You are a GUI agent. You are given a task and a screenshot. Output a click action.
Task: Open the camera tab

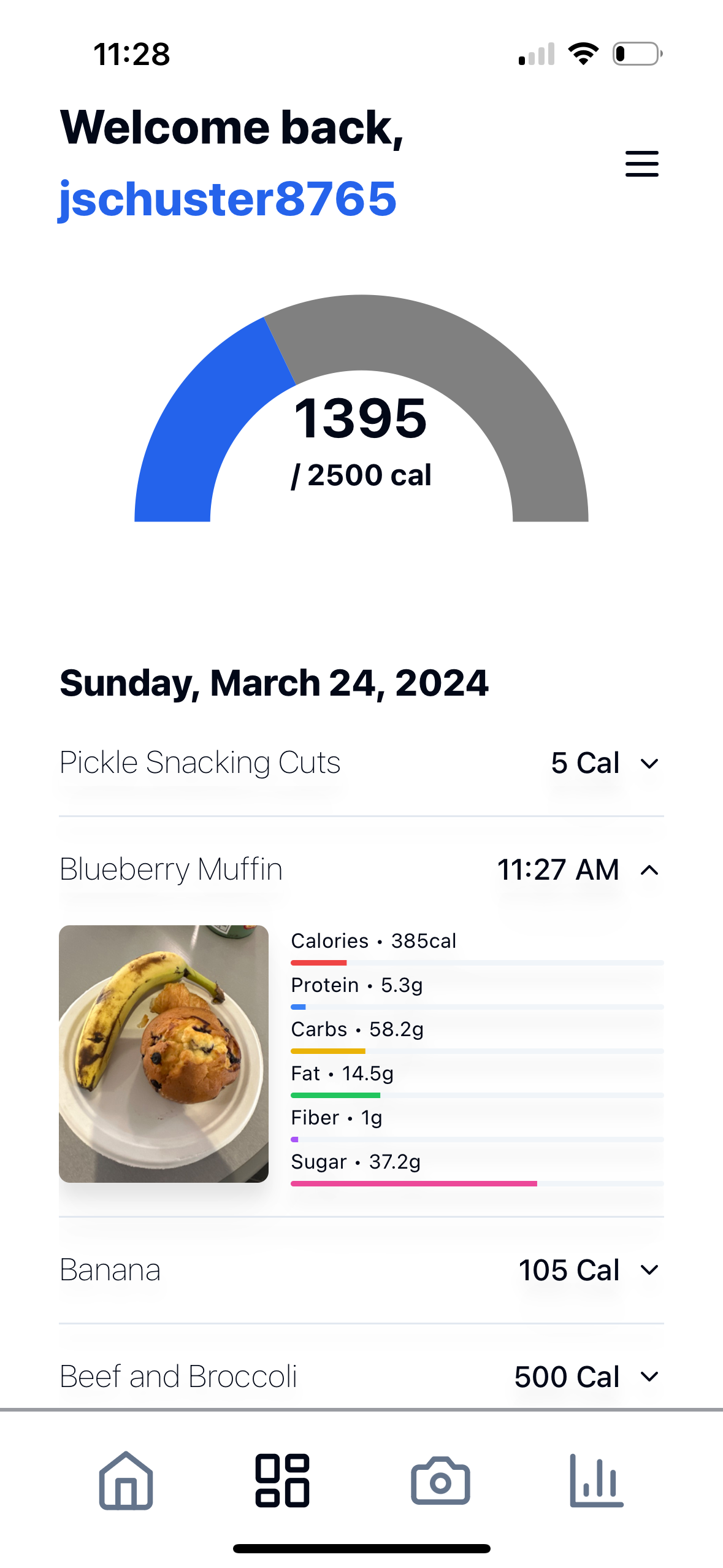tap(440, 1480)
